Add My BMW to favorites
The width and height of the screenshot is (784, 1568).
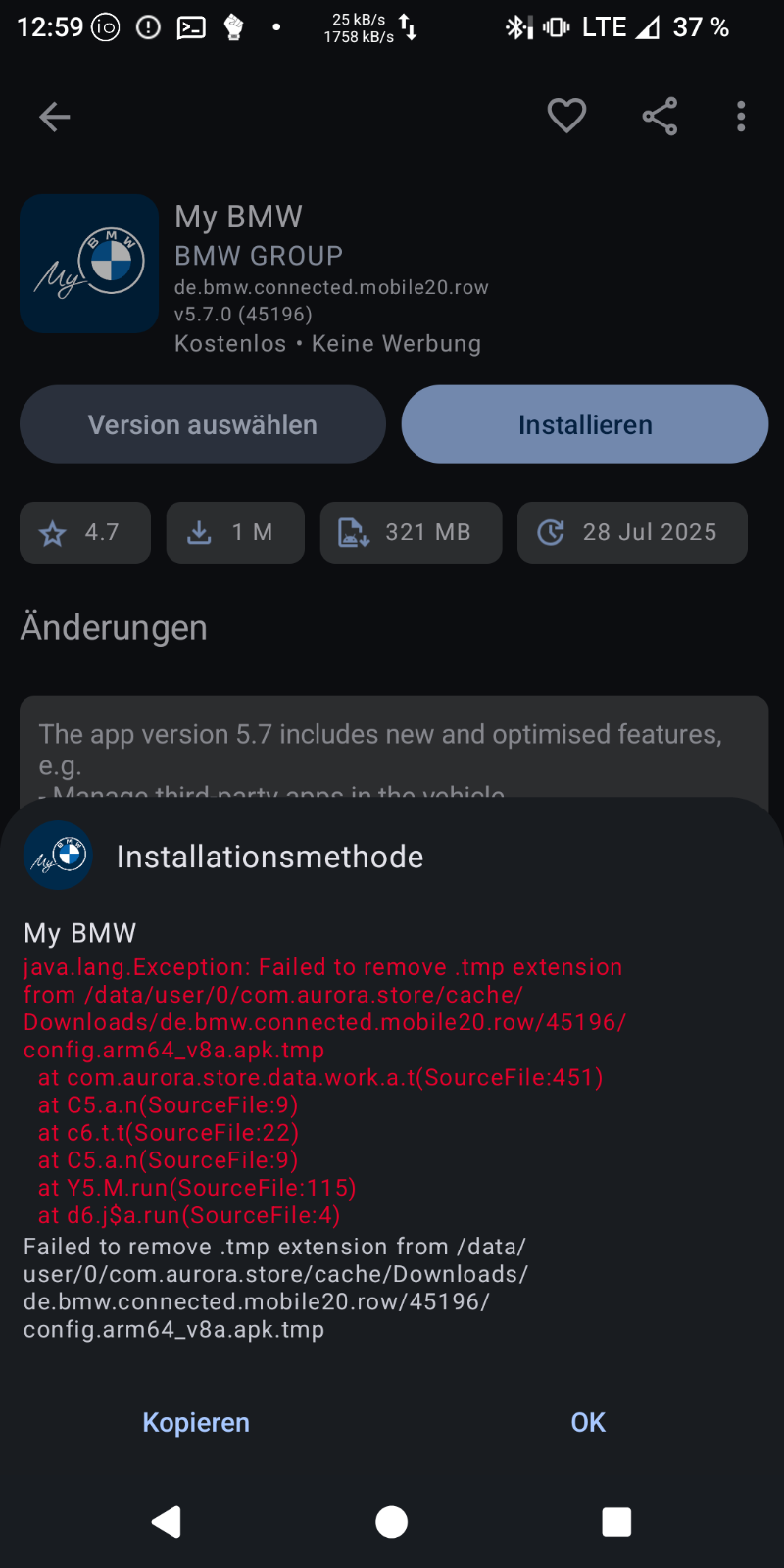point(566,117)
